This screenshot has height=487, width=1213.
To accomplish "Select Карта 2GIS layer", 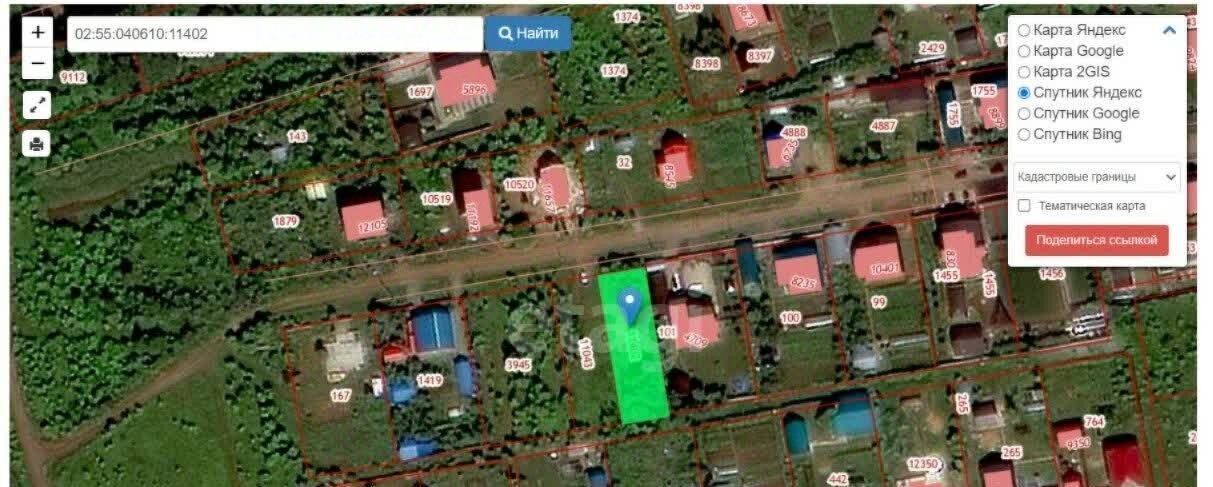I will point(1024,72).
